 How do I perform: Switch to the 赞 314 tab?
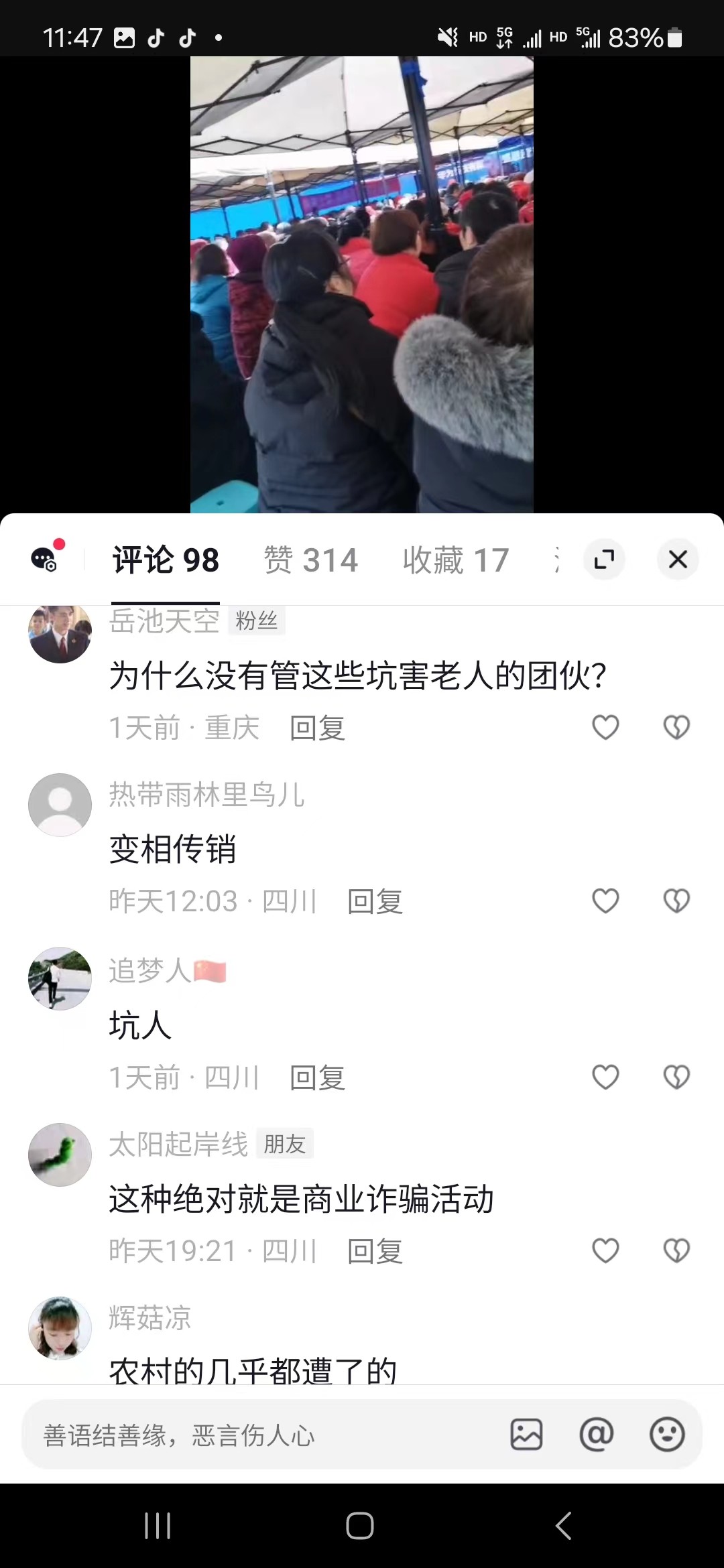click(x=311, y=560)
